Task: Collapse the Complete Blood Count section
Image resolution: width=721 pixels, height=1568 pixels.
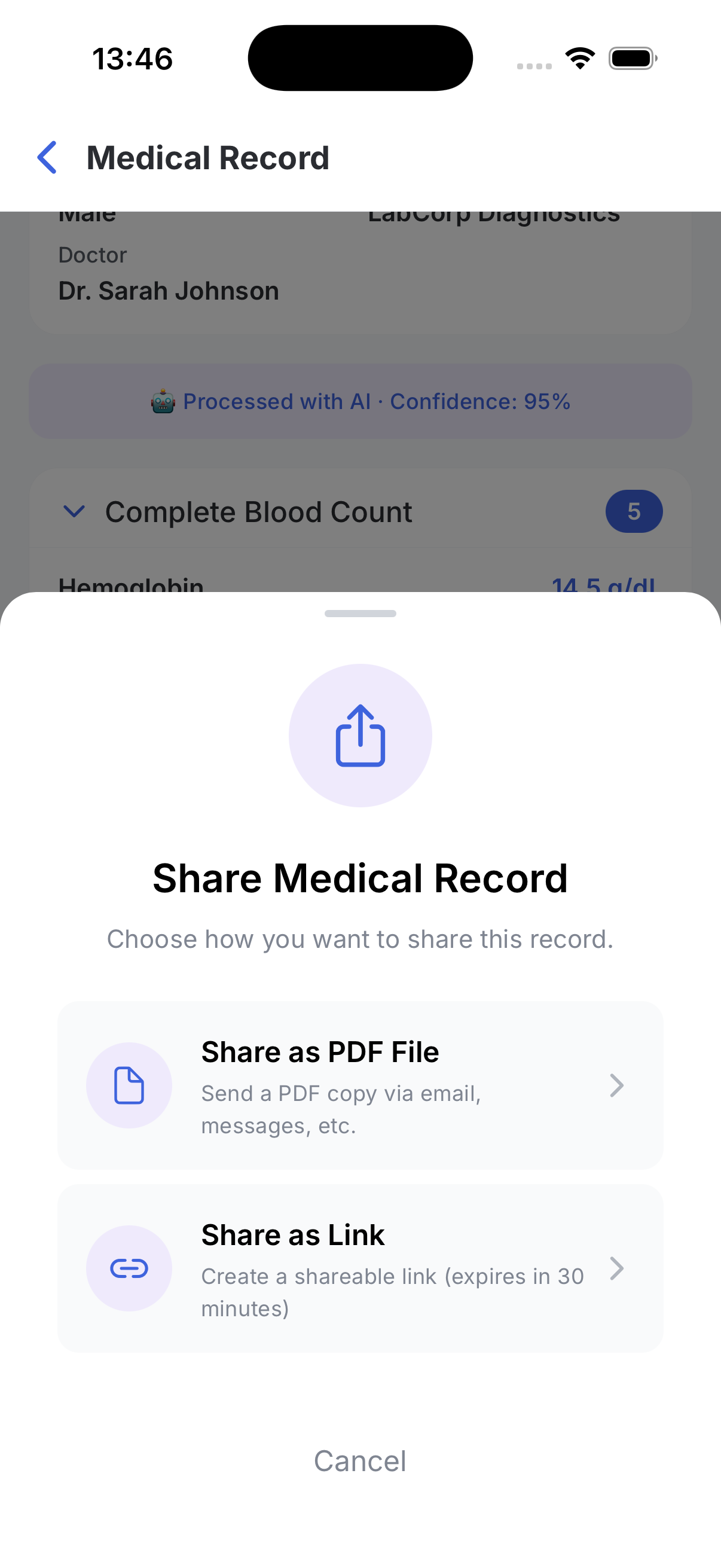Action: click(75, 511)
